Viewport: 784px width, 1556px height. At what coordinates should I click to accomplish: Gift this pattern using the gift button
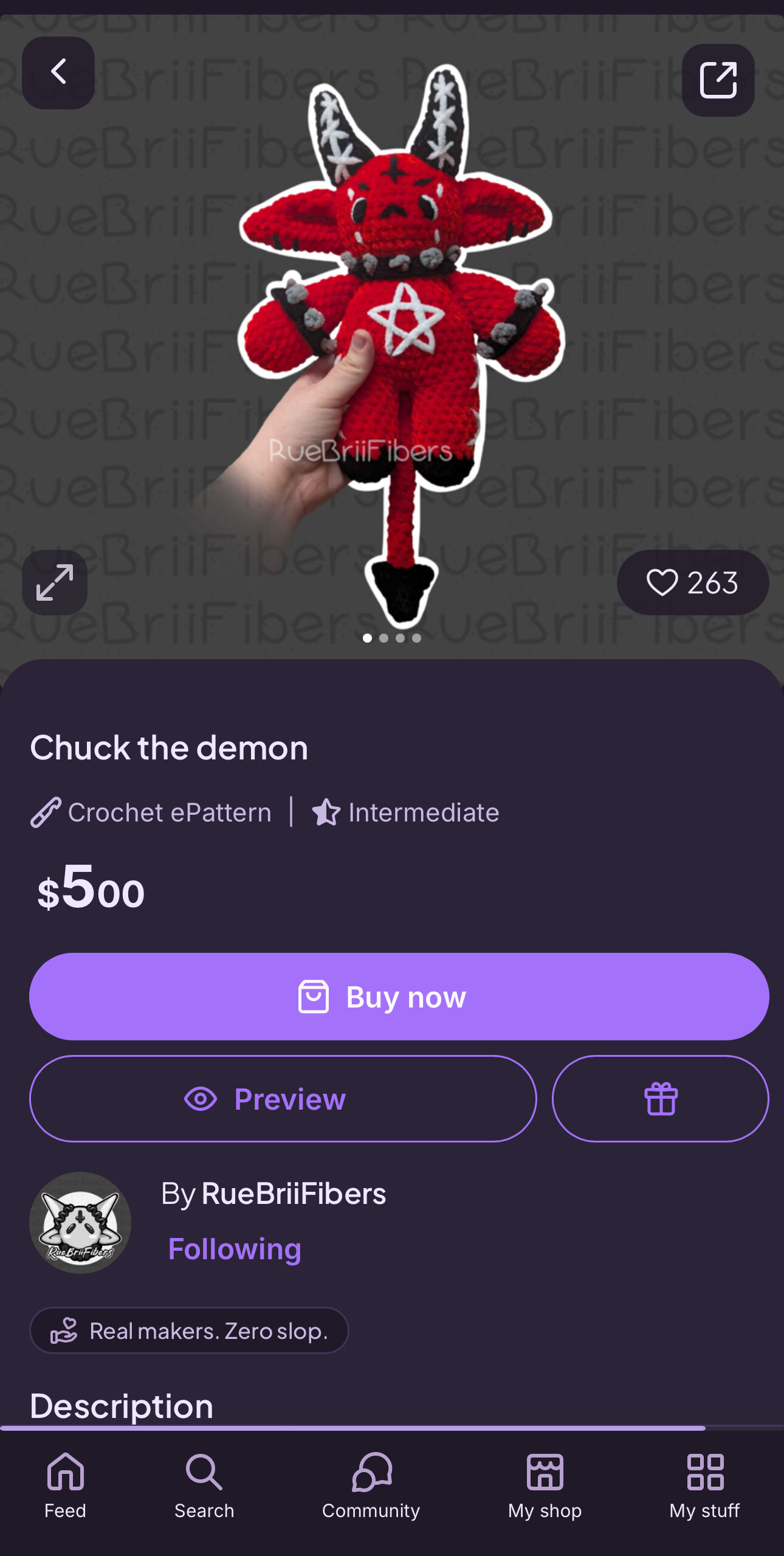click(660, 1098)
